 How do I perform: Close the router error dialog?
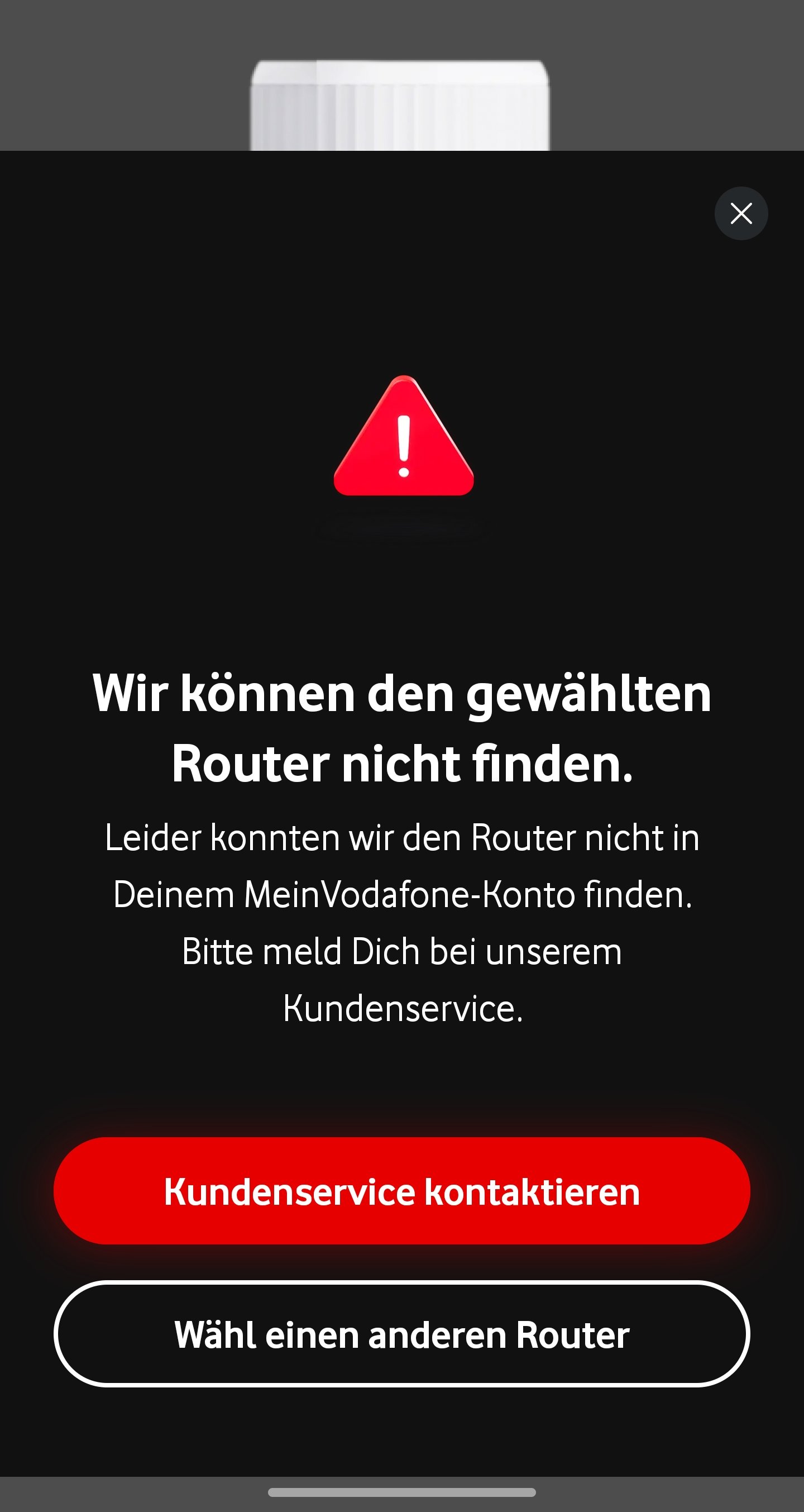click(x=740, y=213)
